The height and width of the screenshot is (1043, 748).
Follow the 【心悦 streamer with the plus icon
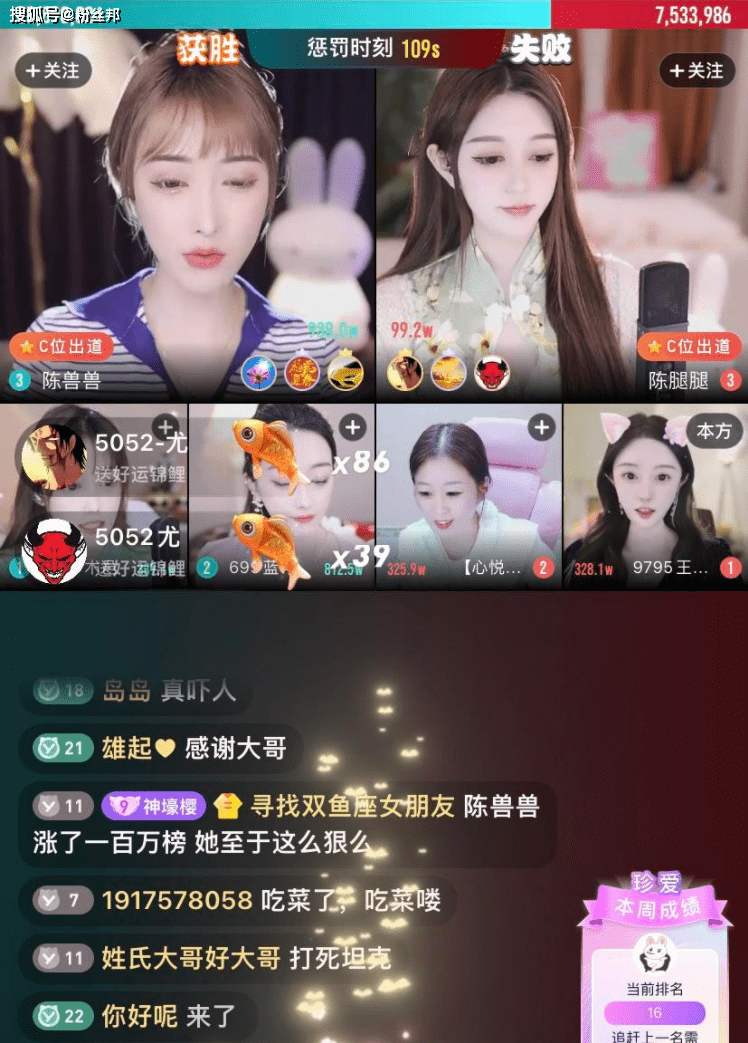coord(541,428)
